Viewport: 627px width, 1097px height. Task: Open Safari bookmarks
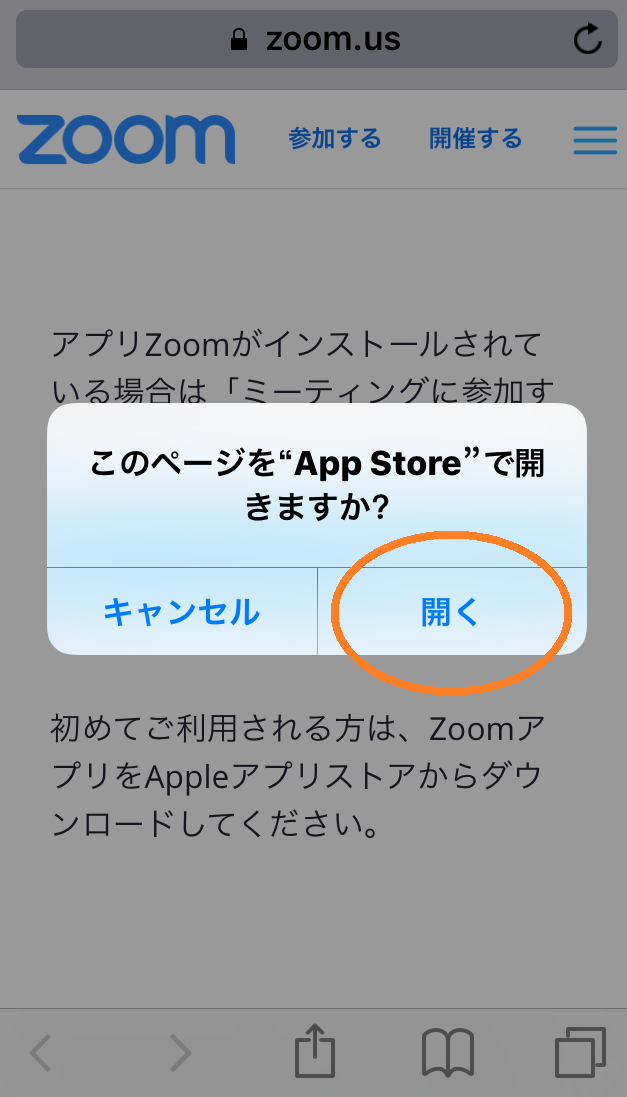[x=448, y=1052]
